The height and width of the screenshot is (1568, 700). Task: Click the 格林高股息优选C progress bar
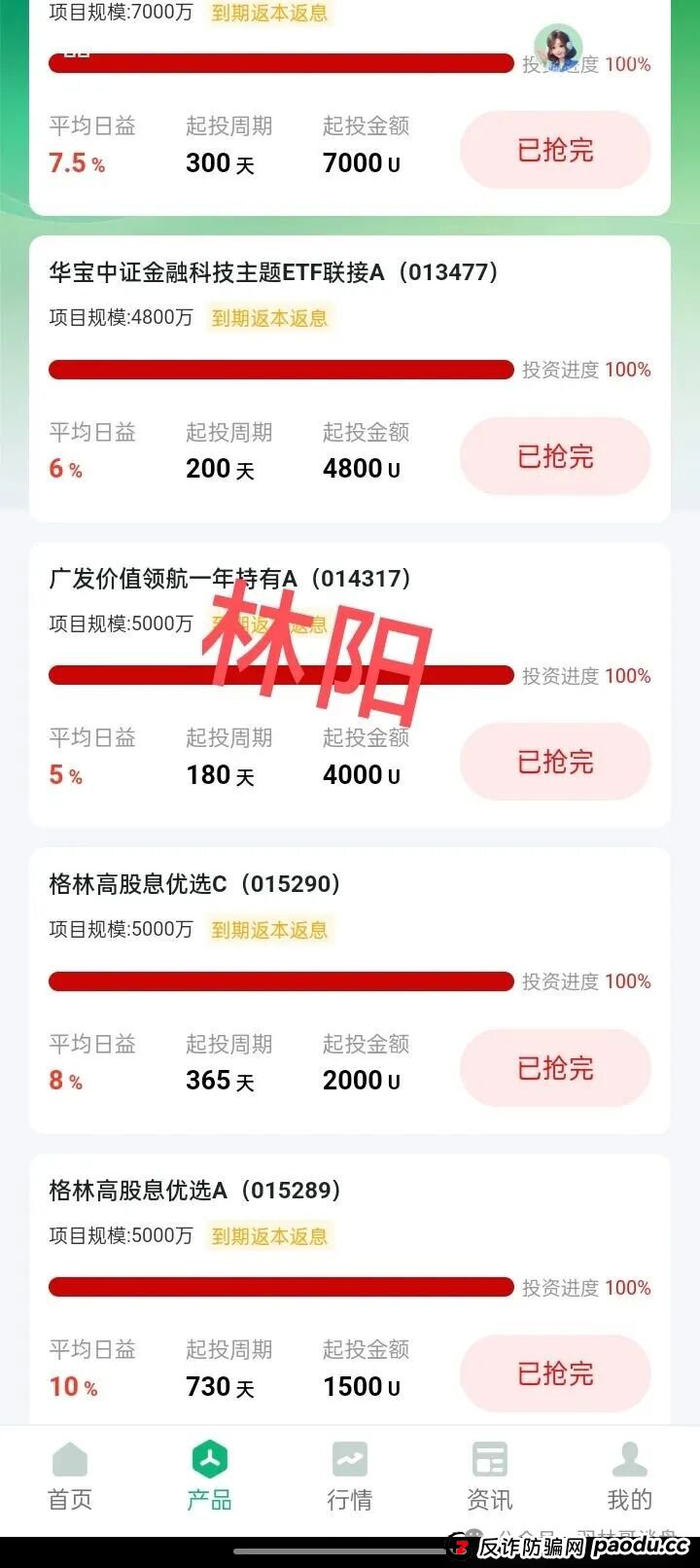point(282,981)
